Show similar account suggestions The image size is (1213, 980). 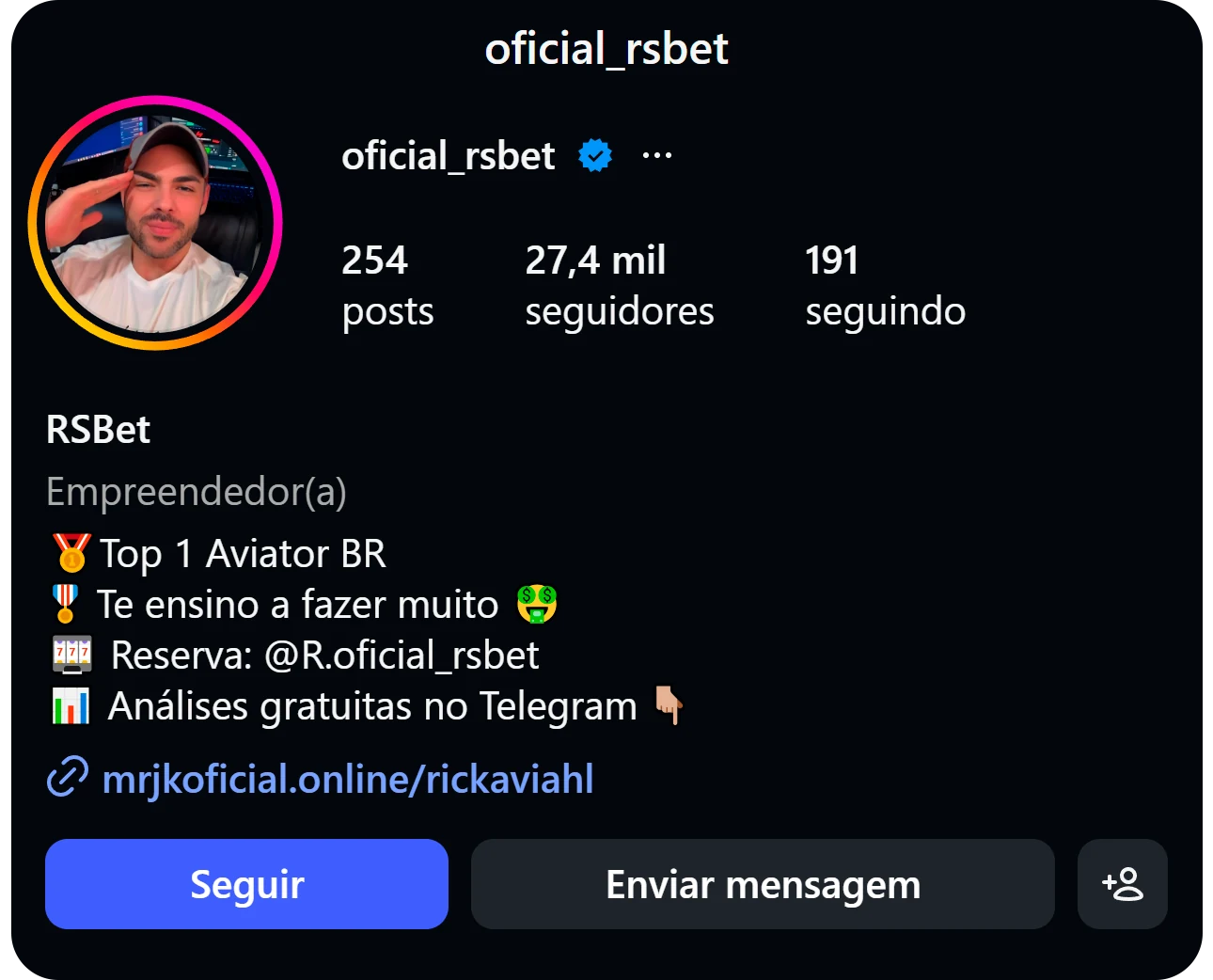pyautogui.click(x=1122, y=884)
